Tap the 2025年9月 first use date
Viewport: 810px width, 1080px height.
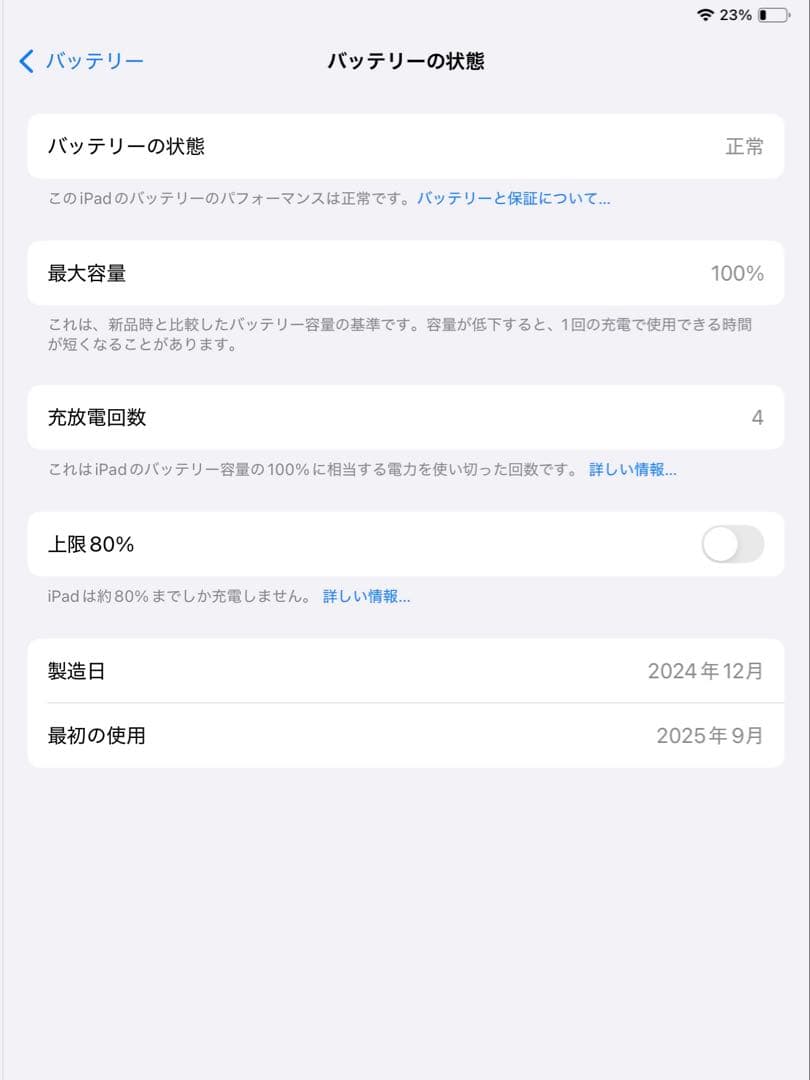[715, 736]
